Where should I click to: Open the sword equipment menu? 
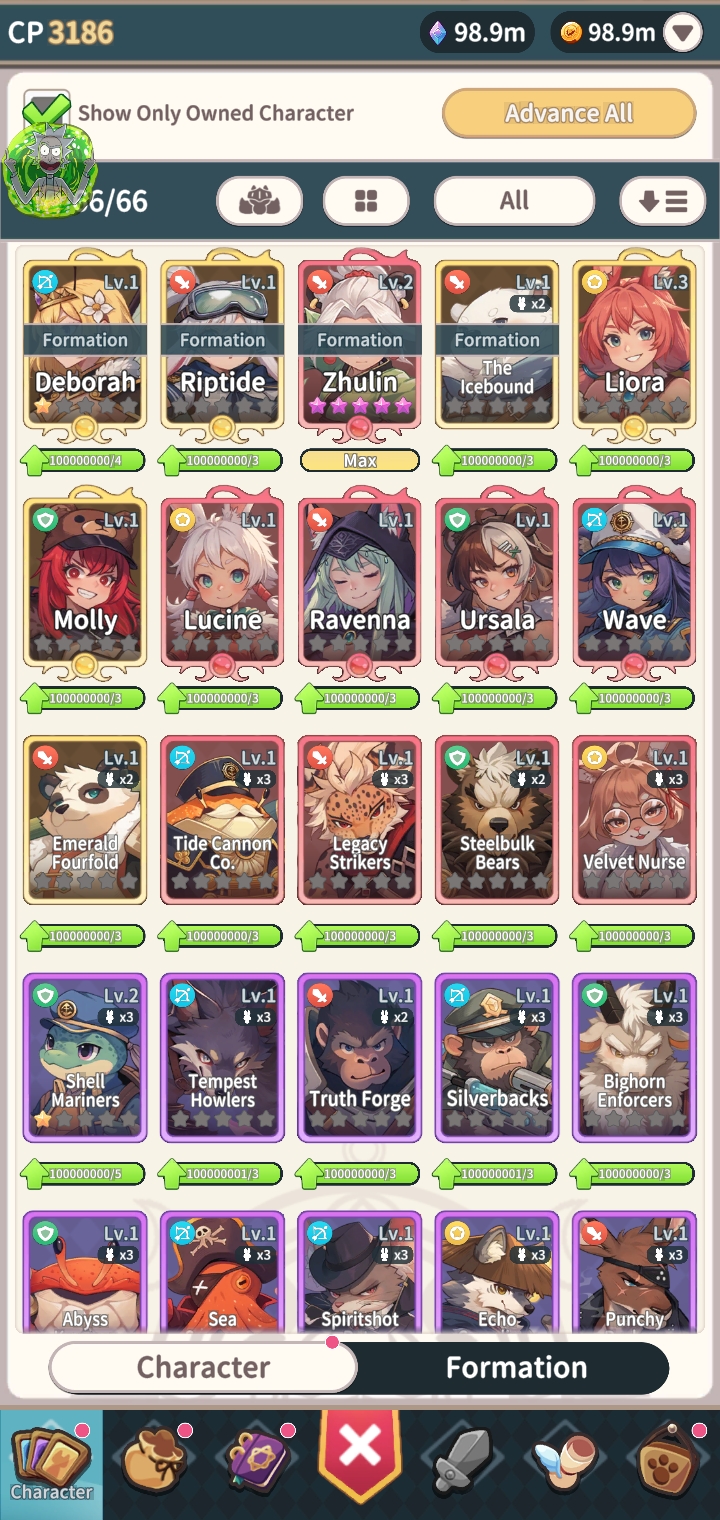(x=461, y=1460)
